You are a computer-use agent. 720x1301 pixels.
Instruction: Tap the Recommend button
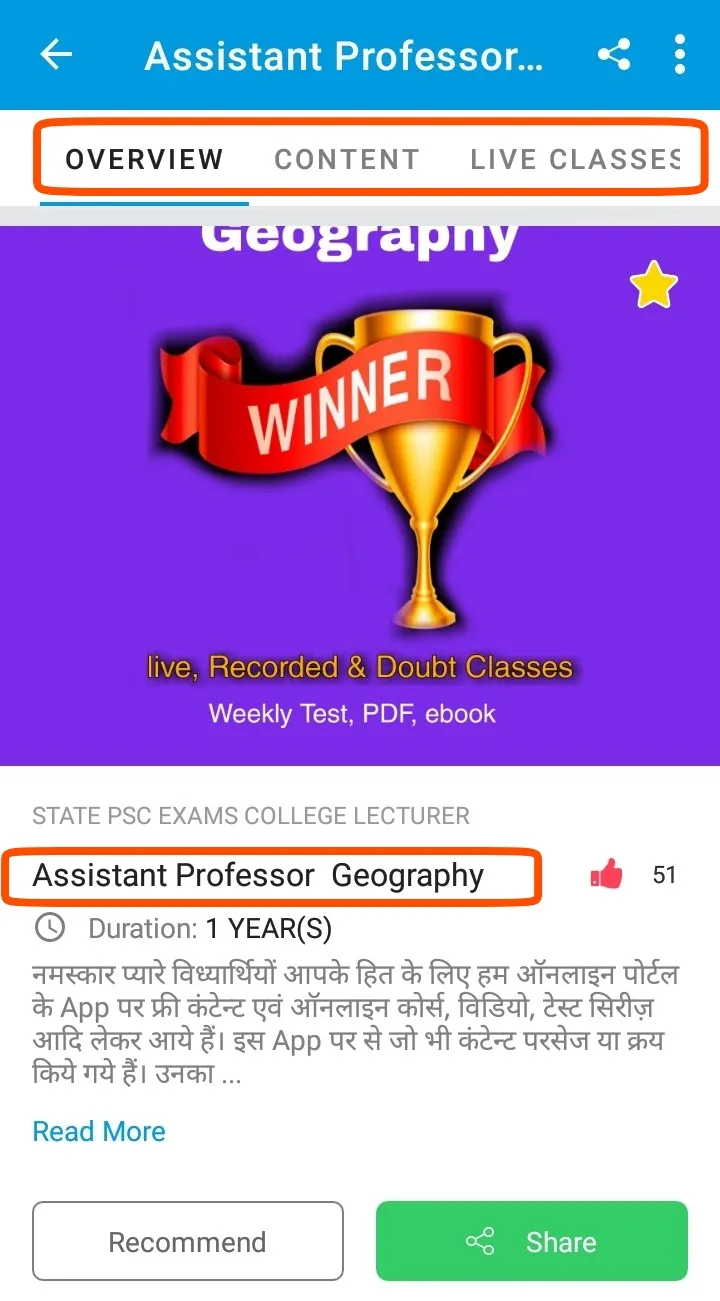coord(187,1241)
